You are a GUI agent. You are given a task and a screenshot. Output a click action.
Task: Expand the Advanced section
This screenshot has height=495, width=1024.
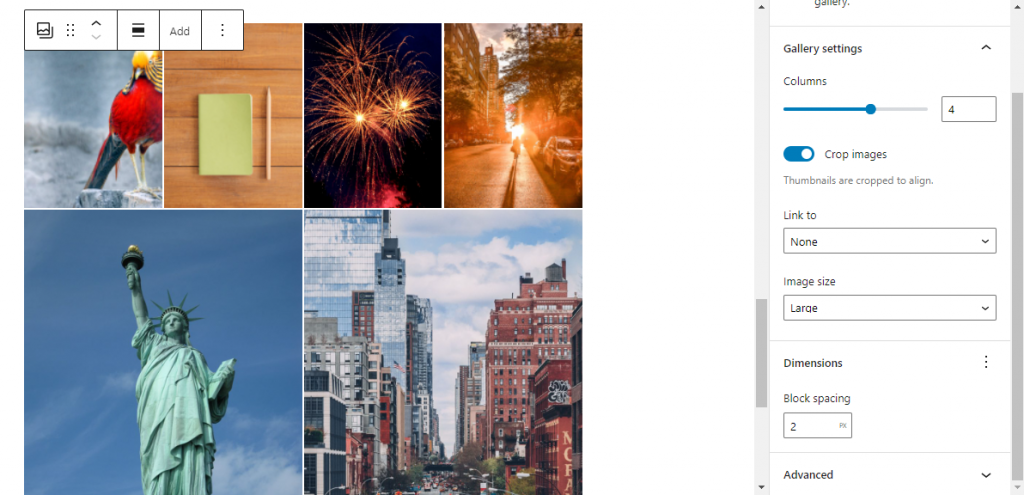click(x=986, y=475)
